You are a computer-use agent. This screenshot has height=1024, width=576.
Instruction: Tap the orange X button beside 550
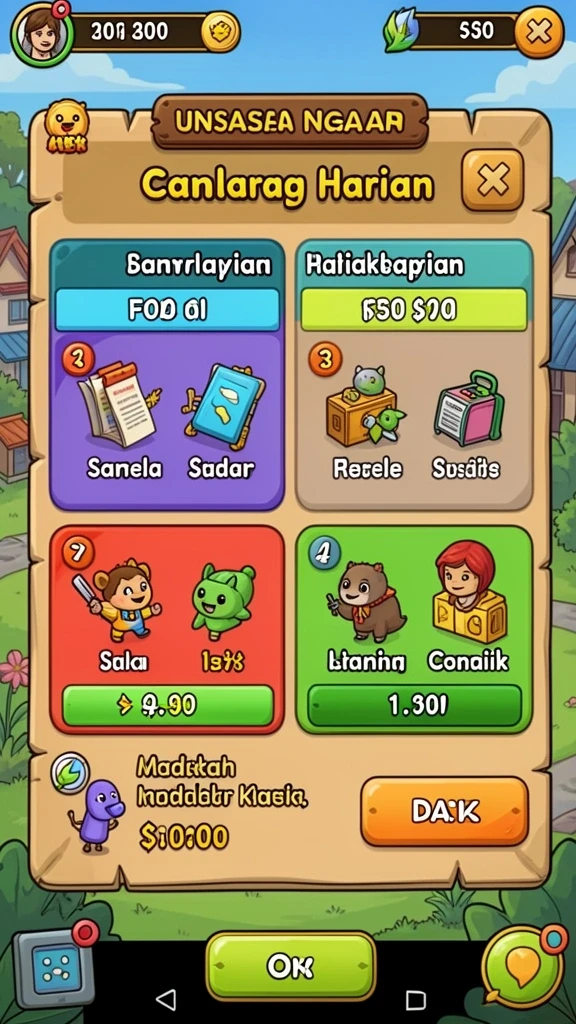coord(539,32)
